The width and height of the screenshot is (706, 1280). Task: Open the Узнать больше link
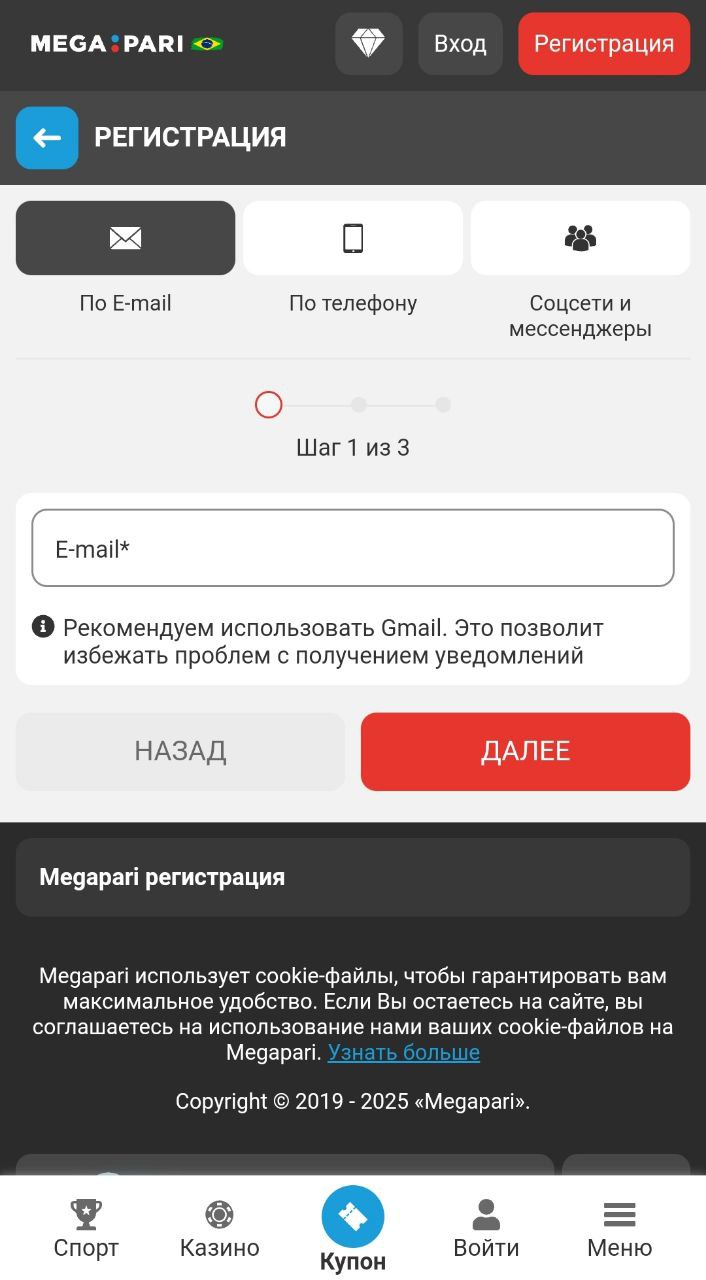coord(404,1052)
